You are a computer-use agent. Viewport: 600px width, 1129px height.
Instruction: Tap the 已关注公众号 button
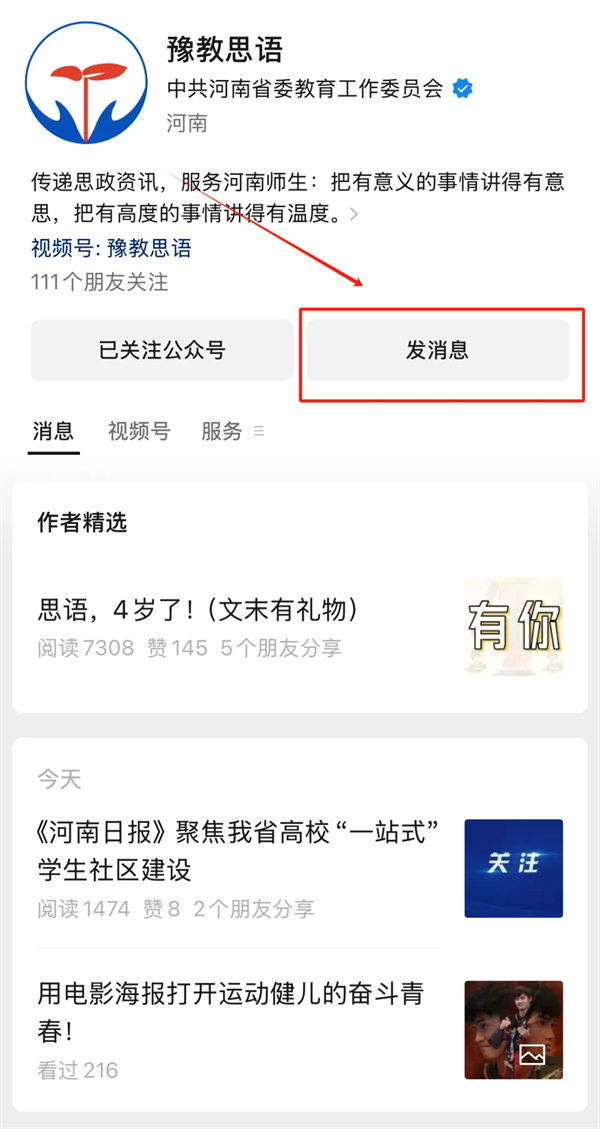click(162, 351)
